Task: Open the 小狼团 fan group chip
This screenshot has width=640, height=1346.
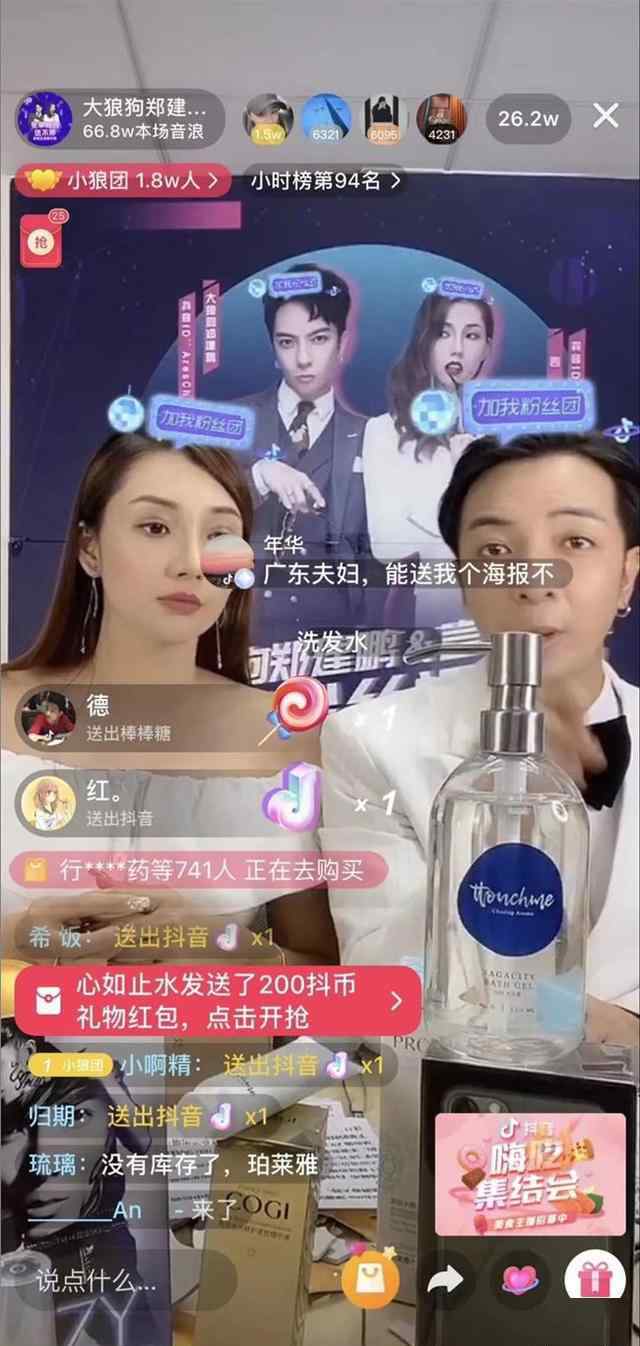Action: 124,181
